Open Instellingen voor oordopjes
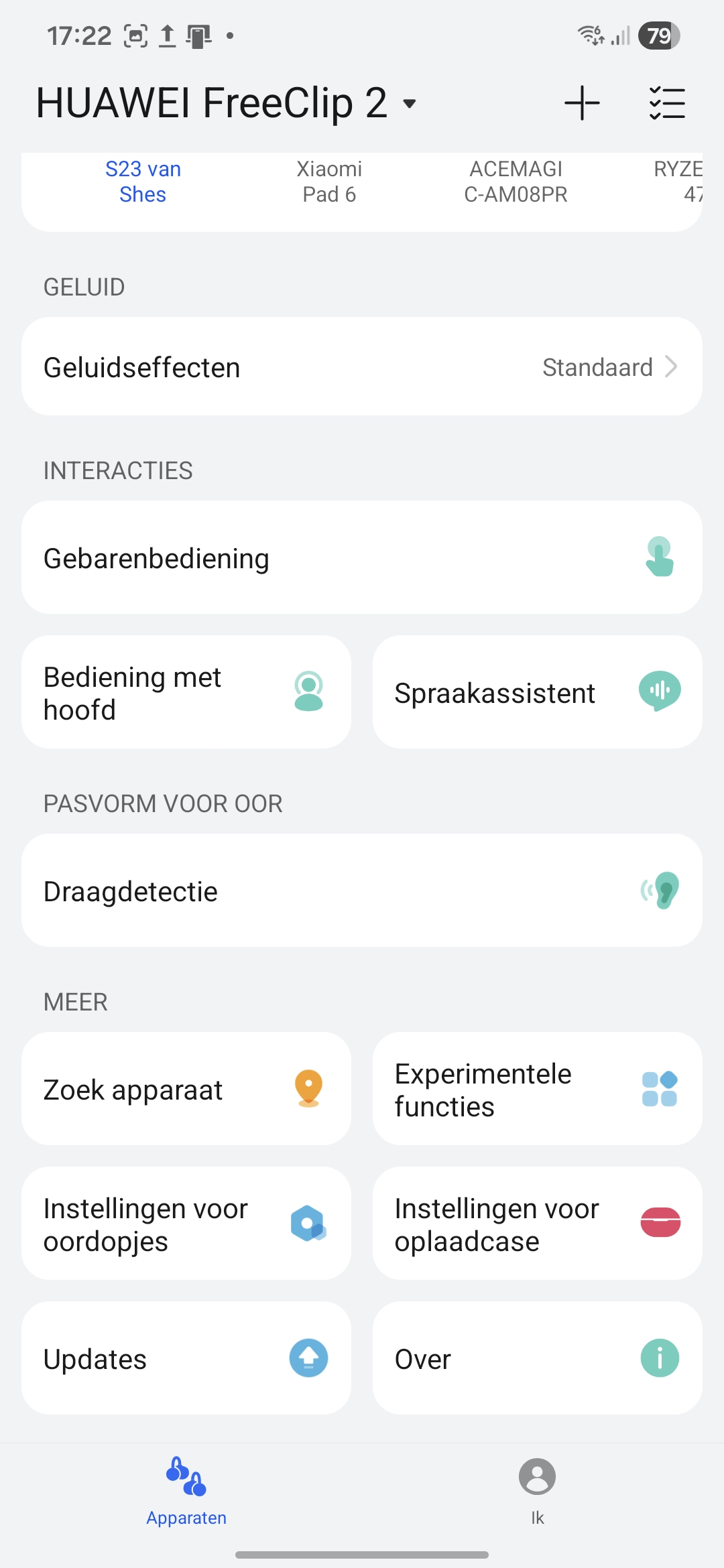 [186, 1224]
